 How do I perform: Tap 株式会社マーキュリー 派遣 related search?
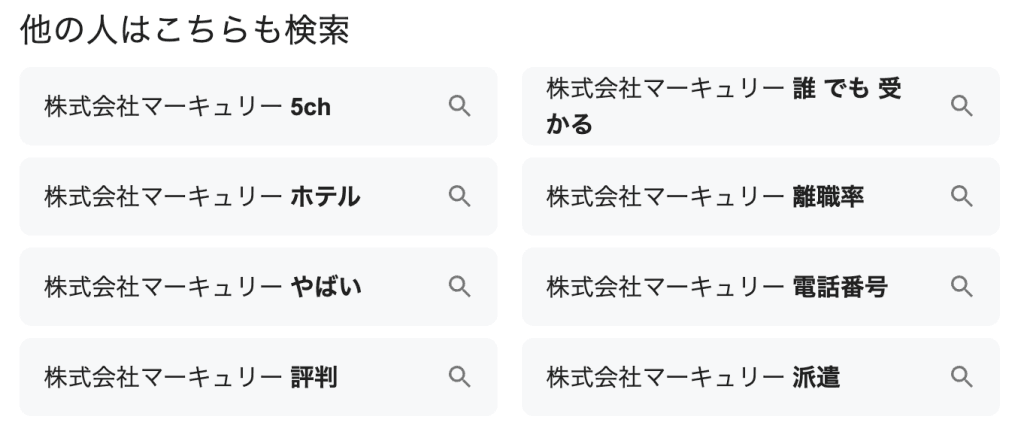click(760, 377)
